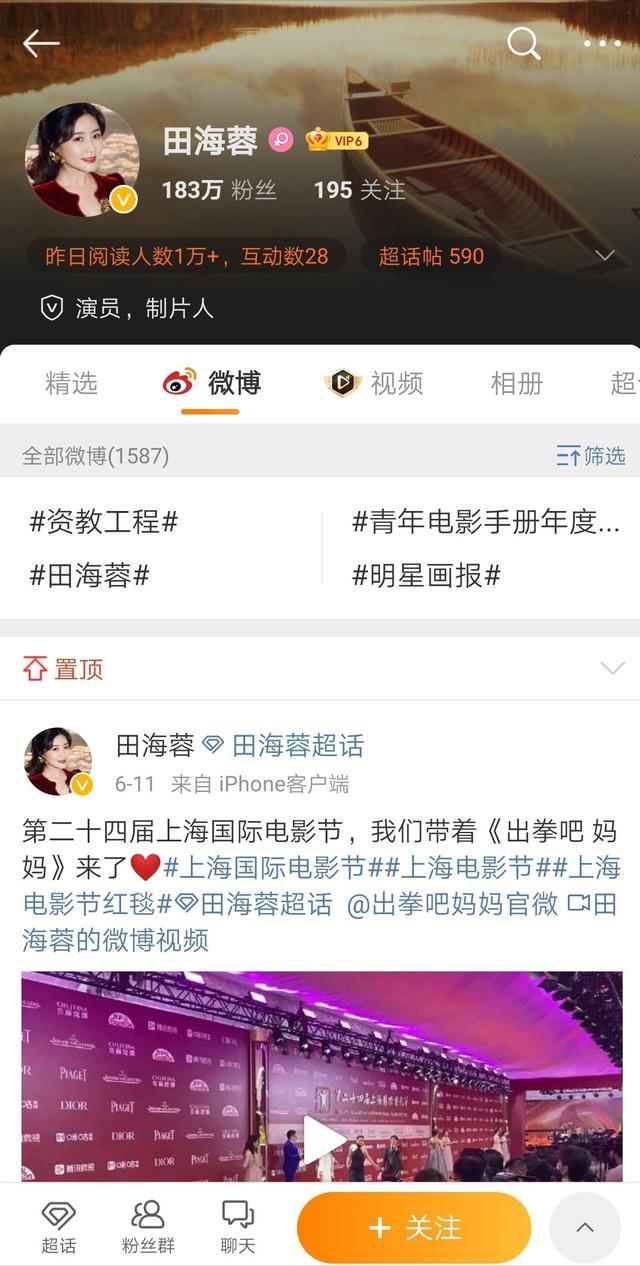Expand the pinned post options chevron
Image resolution: width=640 pixels, height=1266 pixels.
click(611, 668)
